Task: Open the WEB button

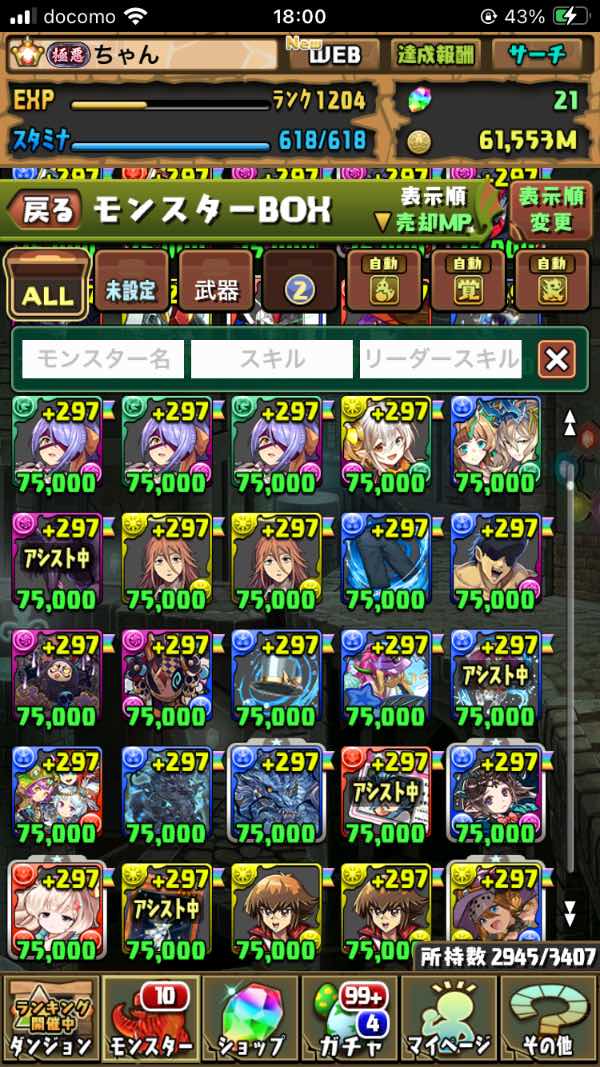Action: pyautogui.click(x=334, y=54)
